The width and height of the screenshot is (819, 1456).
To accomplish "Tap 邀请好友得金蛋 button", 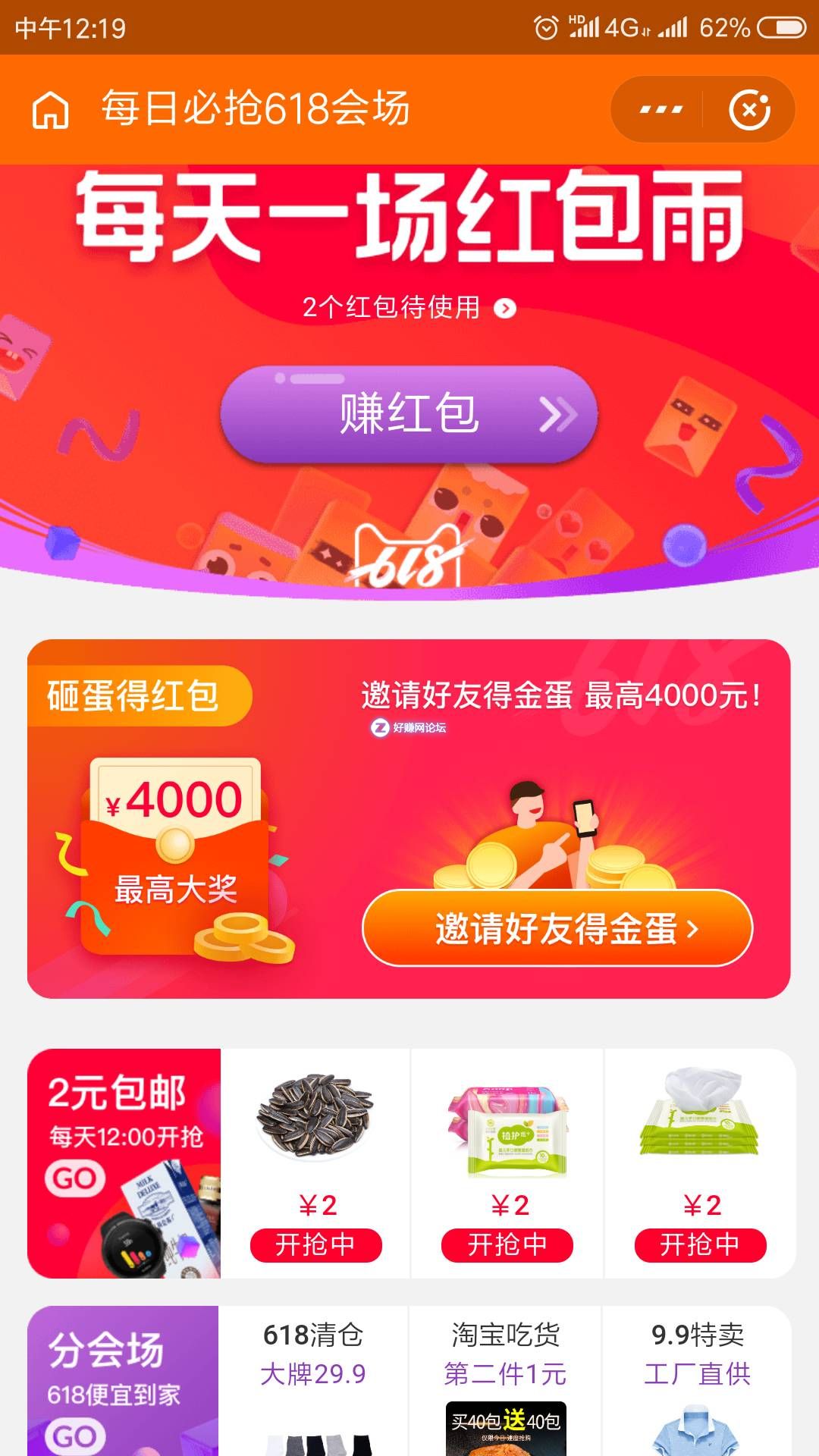I will coord(557,928).
